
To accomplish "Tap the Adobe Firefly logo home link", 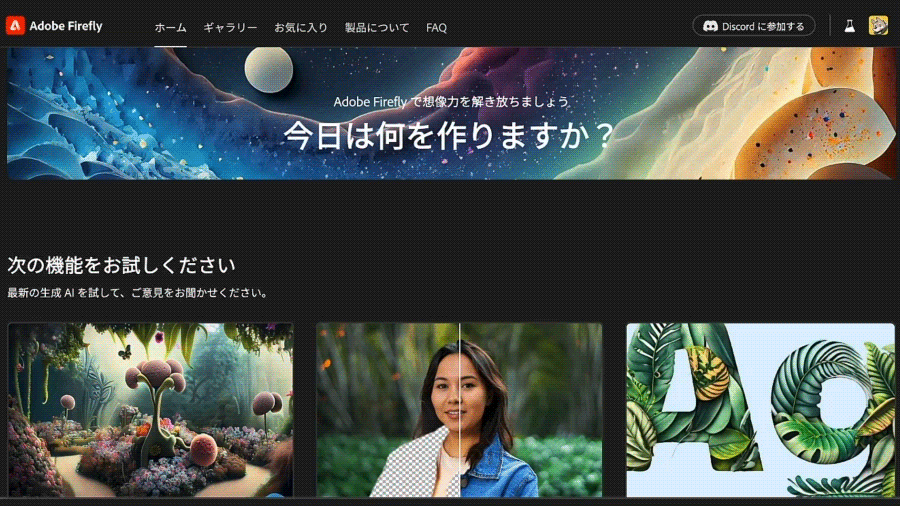I will pyautogui.click(x=55, y=26).
